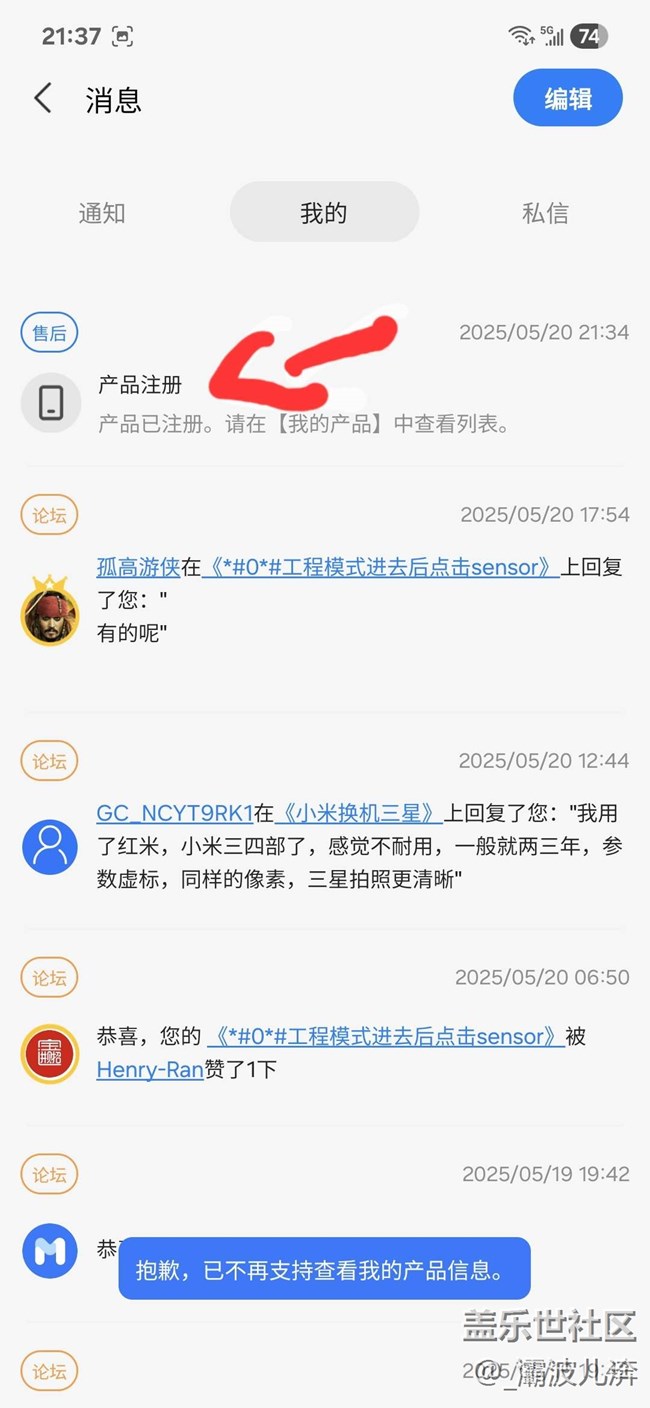
Task: Open the 《小米换机三星》 post link
Action: (358, 814)
